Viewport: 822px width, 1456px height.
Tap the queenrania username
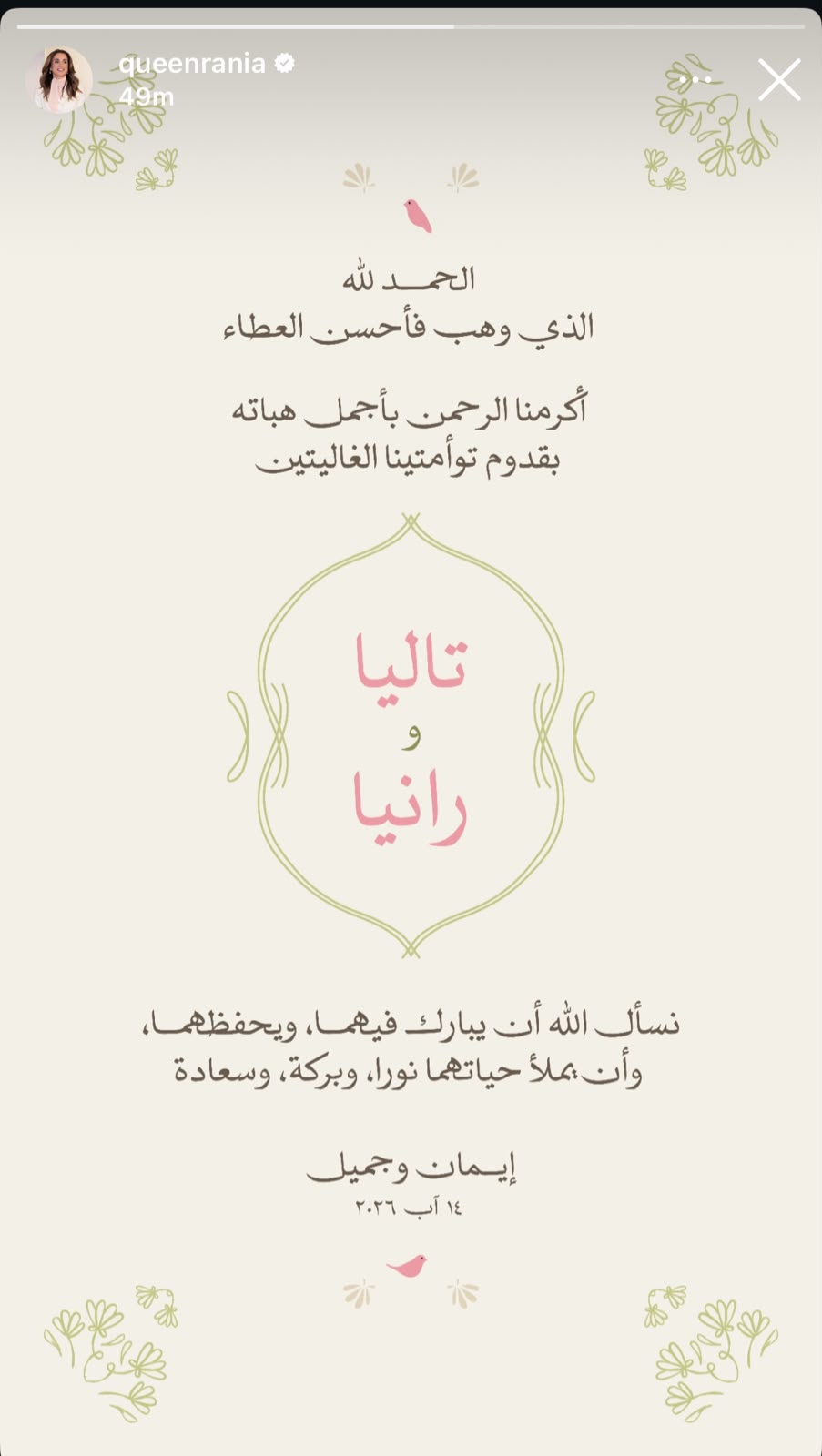point(192,64)
